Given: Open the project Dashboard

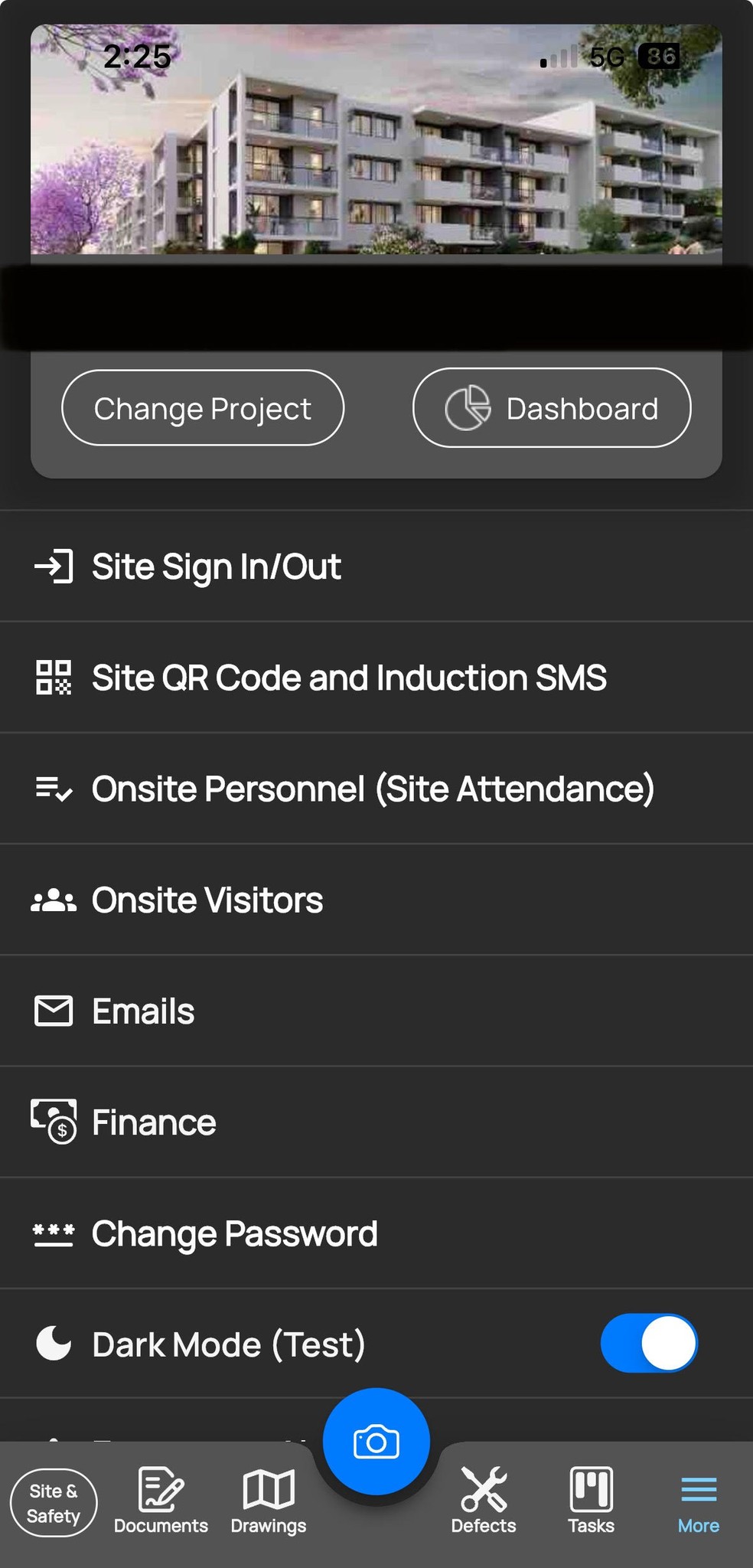Looking at the screenshot, I should [x=552, y=408].
